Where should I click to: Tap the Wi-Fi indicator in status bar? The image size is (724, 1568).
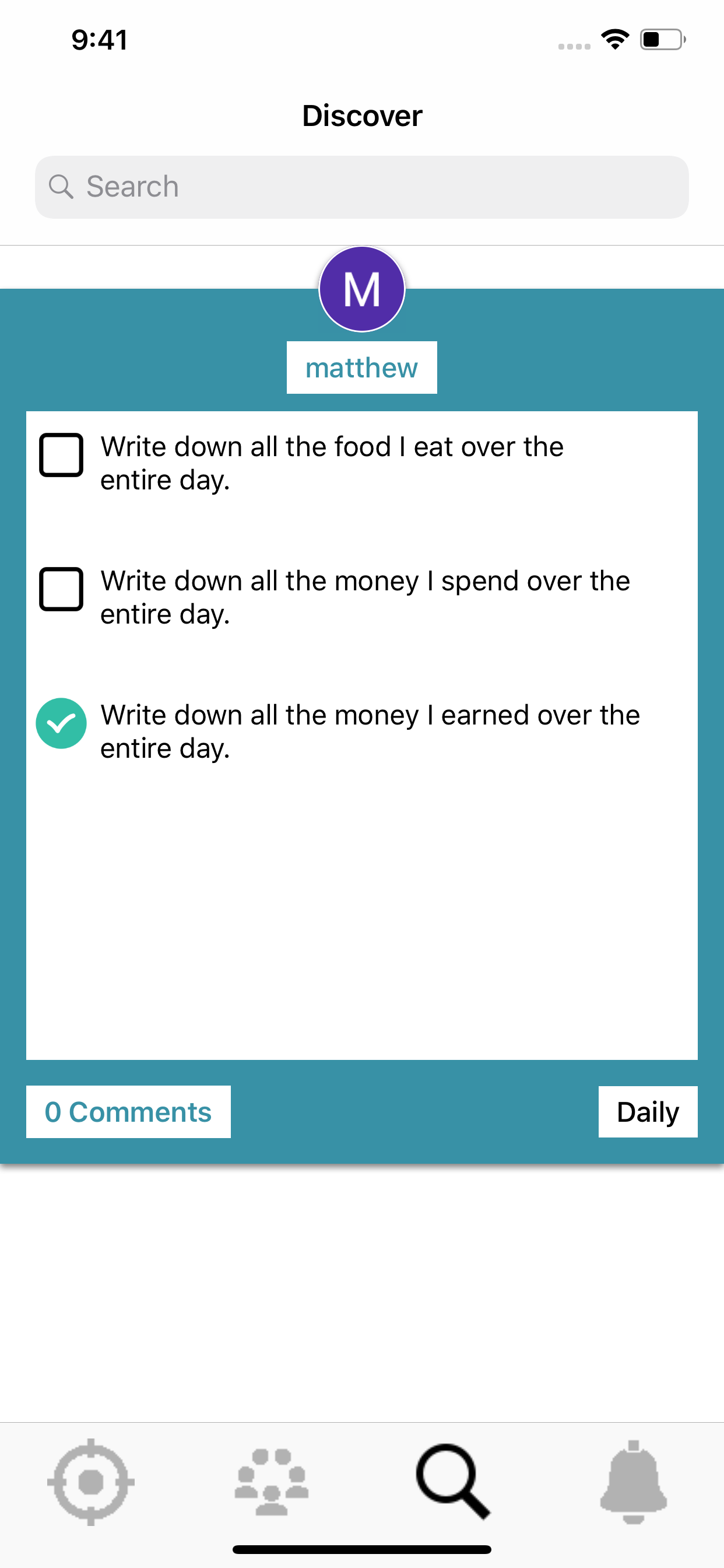(615, 39)
